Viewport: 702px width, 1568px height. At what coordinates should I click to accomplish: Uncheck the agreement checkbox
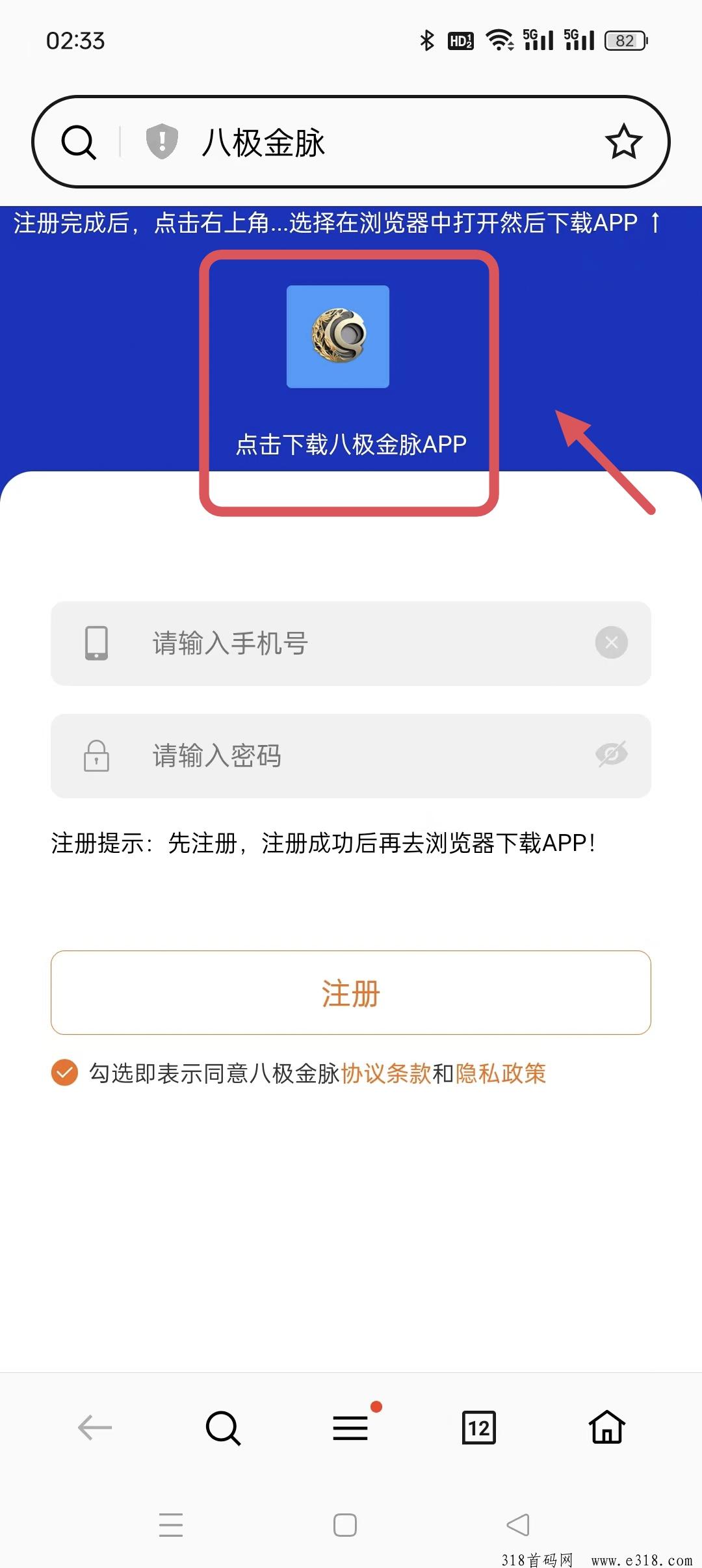pos(64,1073)
